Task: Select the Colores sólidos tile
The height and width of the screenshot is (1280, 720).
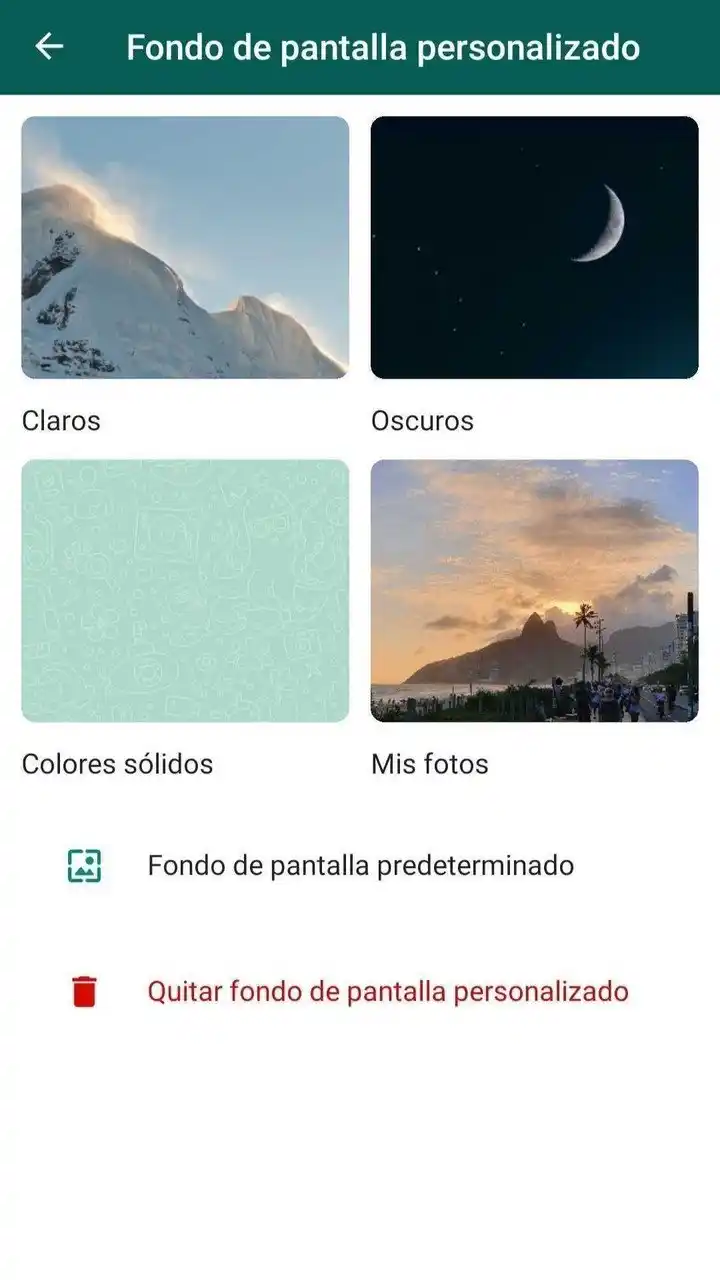Action: (x=185, y=591)
